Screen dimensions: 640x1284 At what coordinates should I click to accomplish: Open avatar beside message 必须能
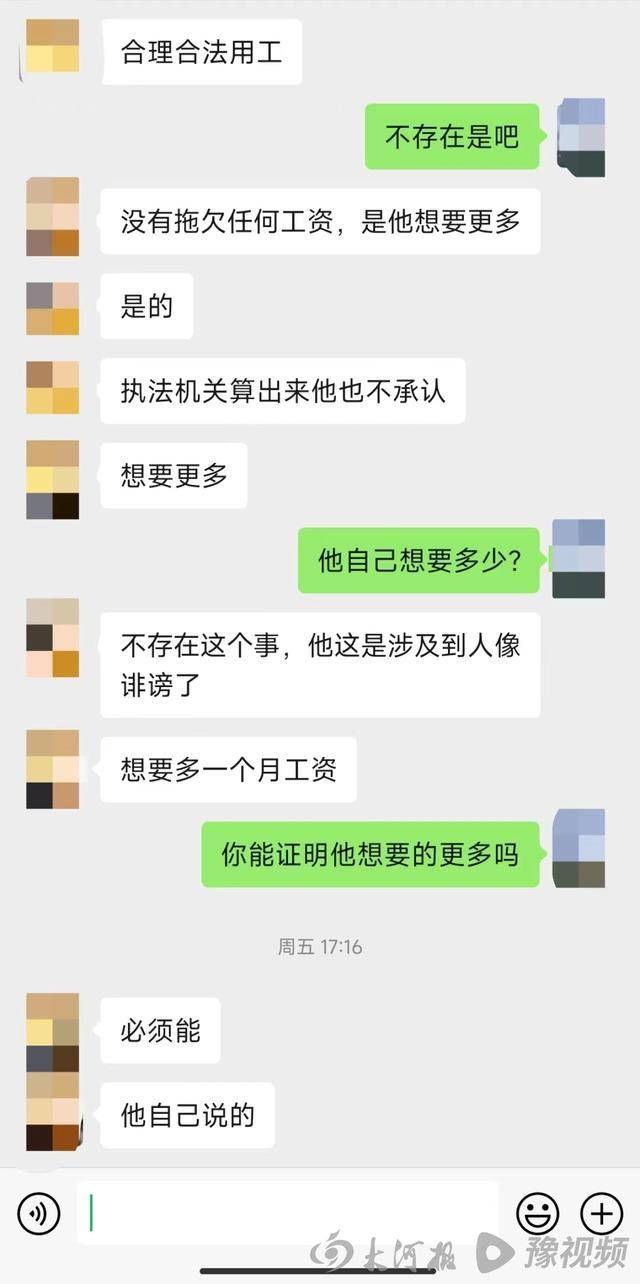tap(52, 1032)
